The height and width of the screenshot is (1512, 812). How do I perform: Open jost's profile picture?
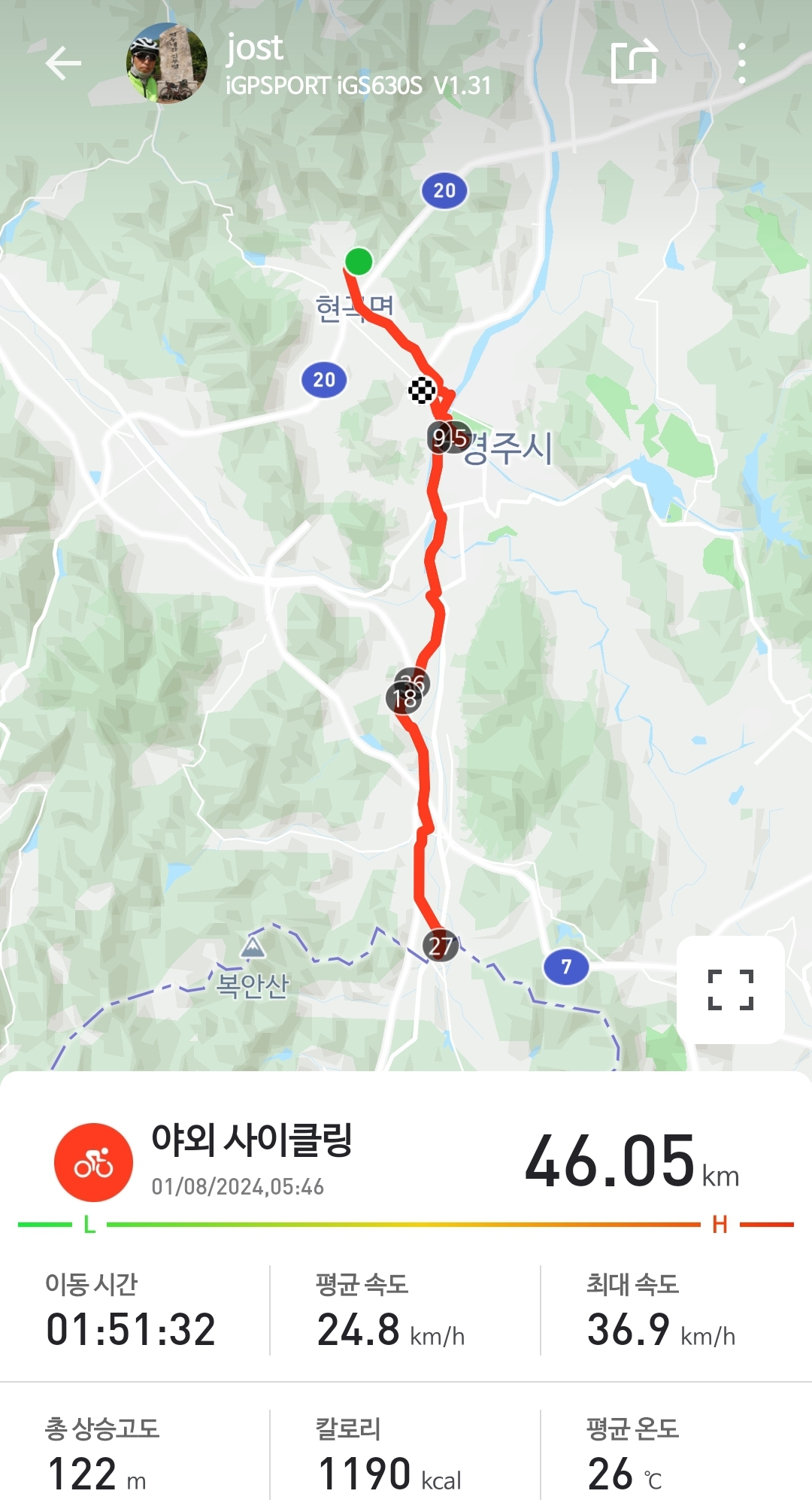click(166, 63)
